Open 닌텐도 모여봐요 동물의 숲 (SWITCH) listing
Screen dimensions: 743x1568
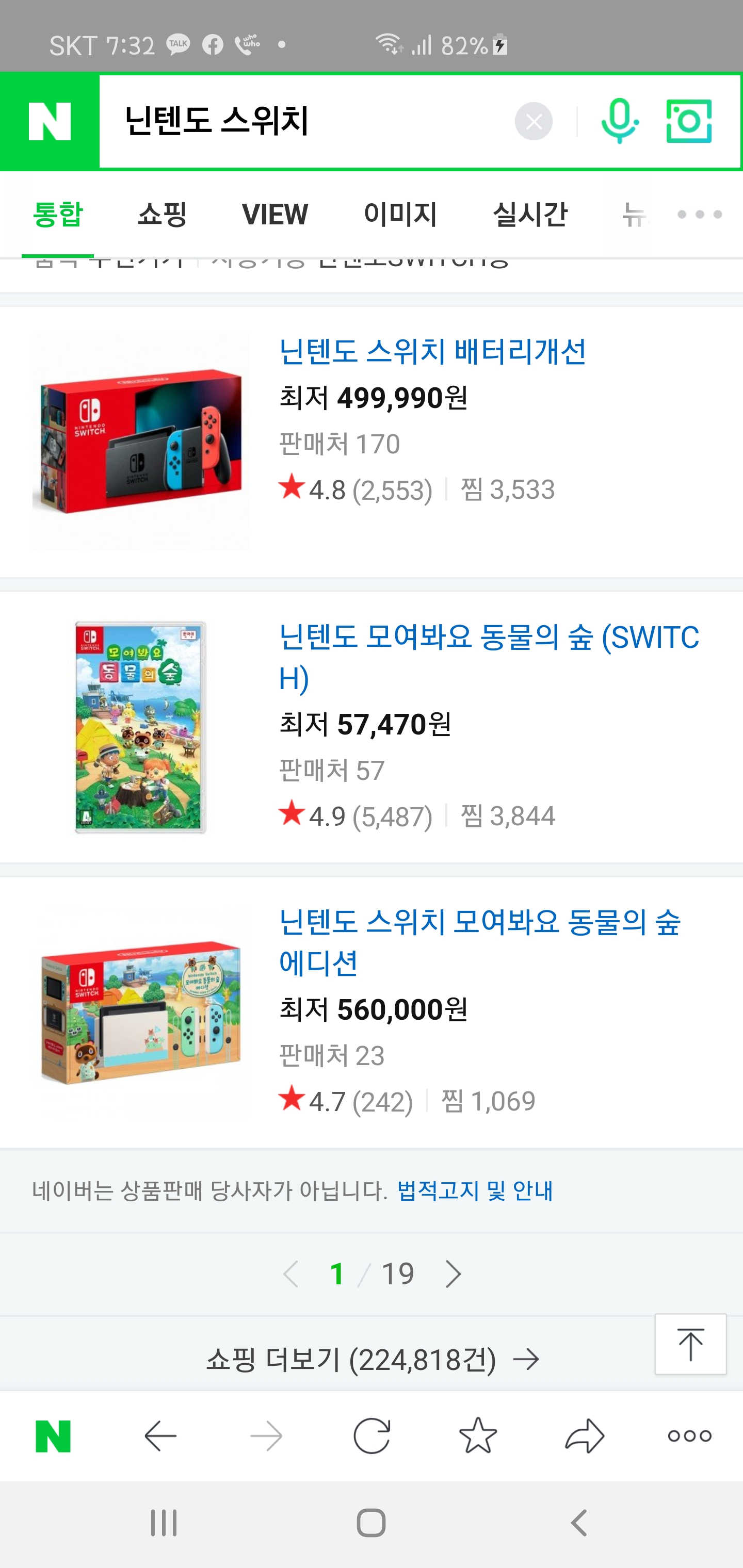click(x=489, y=657)
